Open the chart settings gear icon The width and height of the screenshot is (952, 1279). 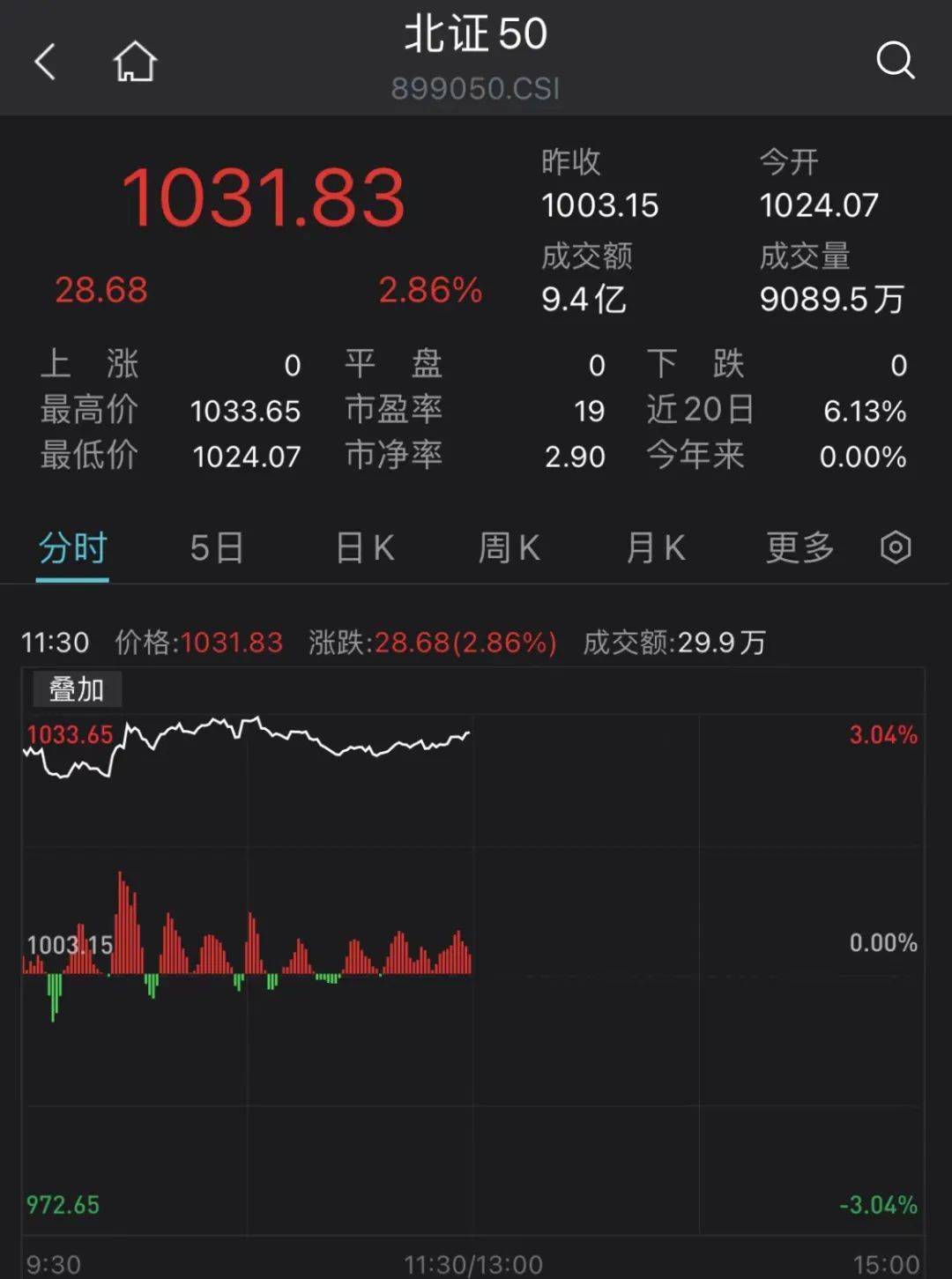click(x=895, y=547)
